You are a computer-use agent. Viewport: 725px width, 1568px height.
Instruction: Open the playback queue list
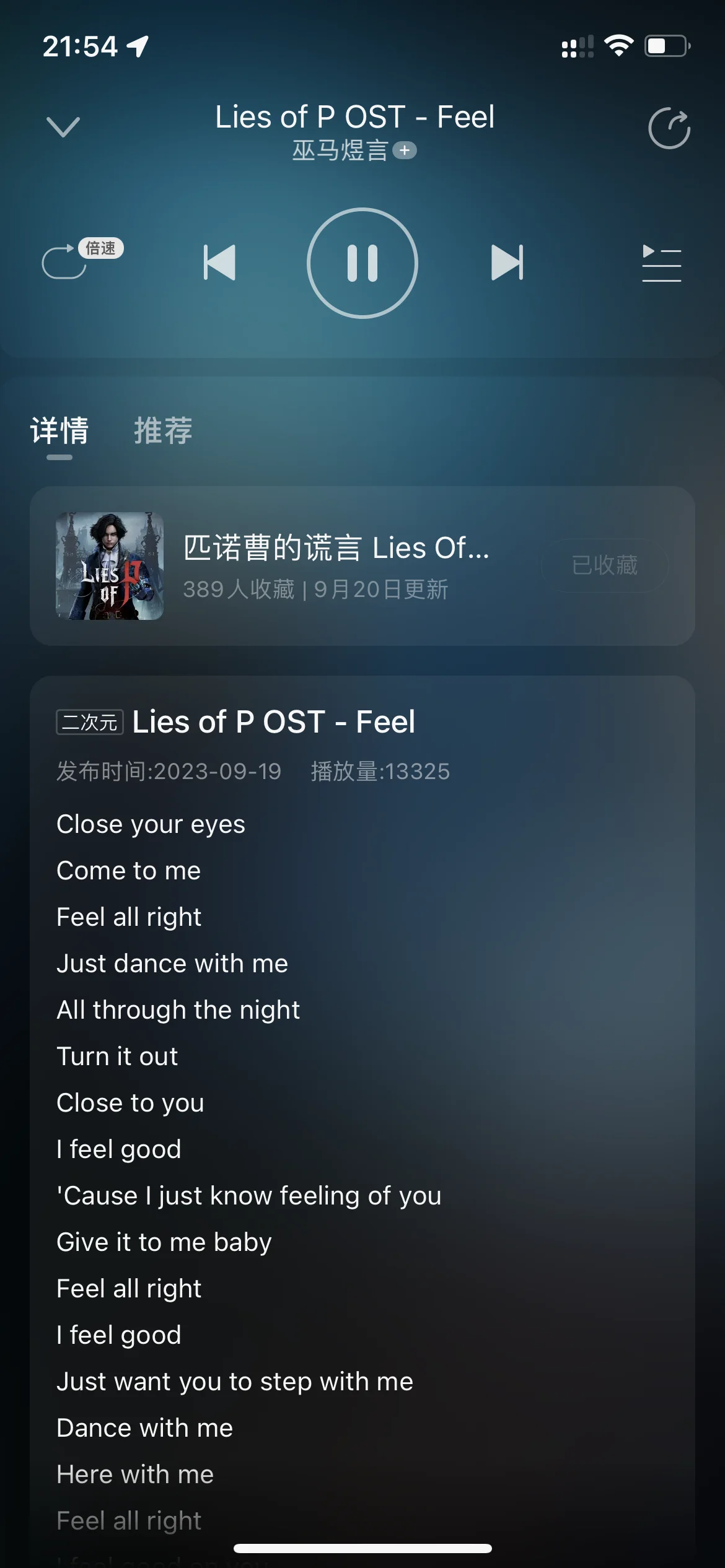click(x=661, y=263)
